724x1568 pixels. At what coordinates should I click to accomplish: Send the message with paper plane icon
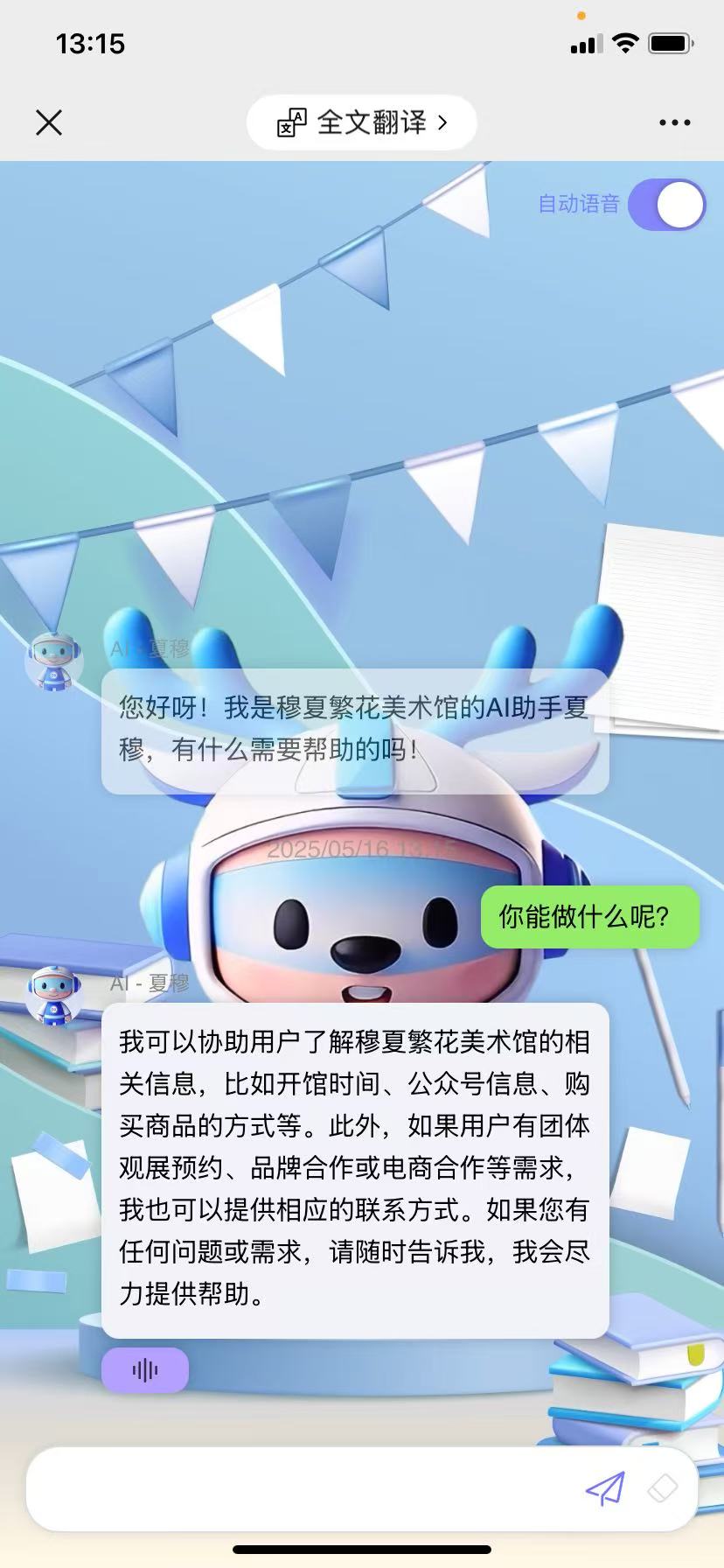pyautogui.click(x=605, y=1488)
